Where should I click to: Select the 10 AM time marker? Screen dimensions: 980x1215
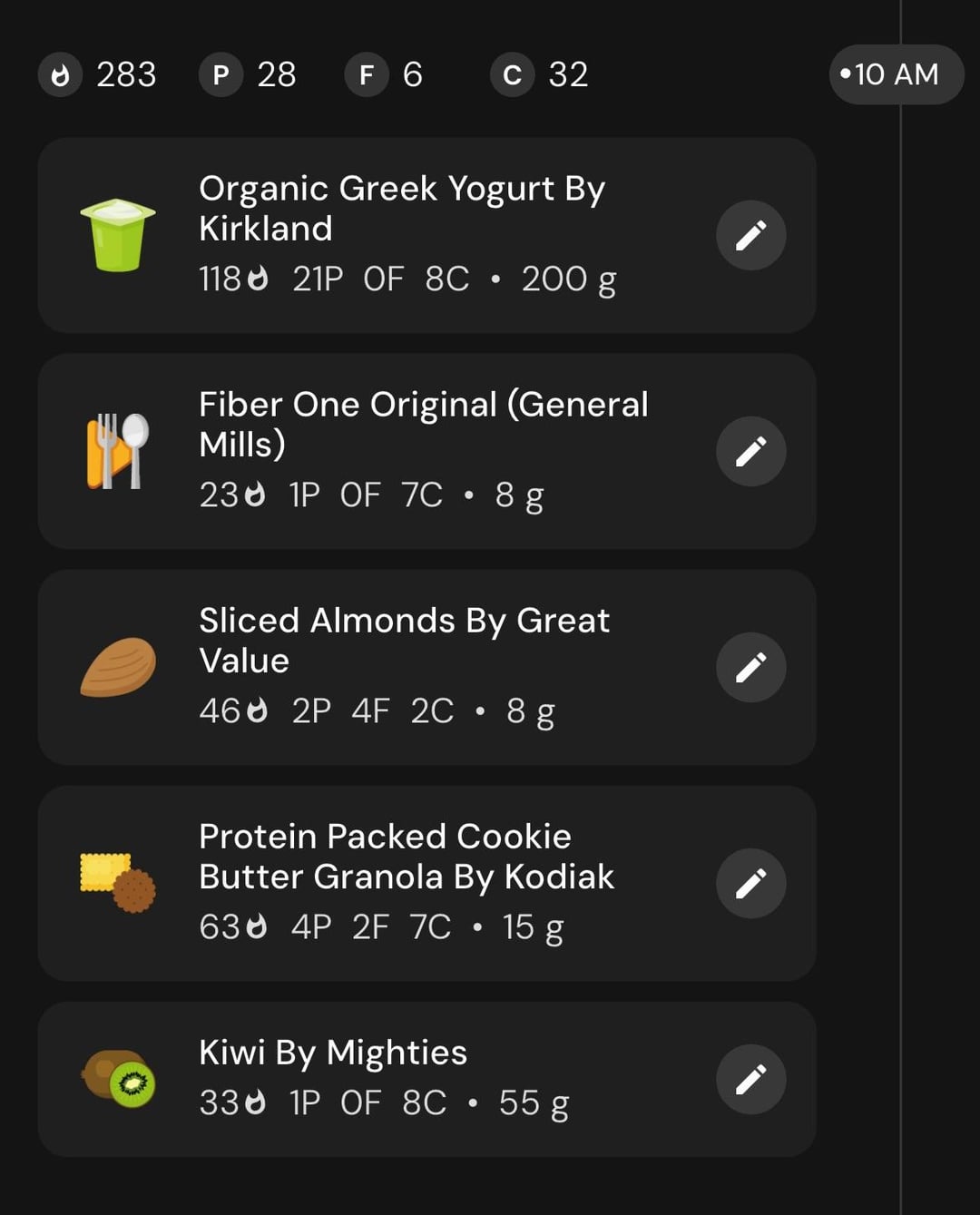[895, 74]
